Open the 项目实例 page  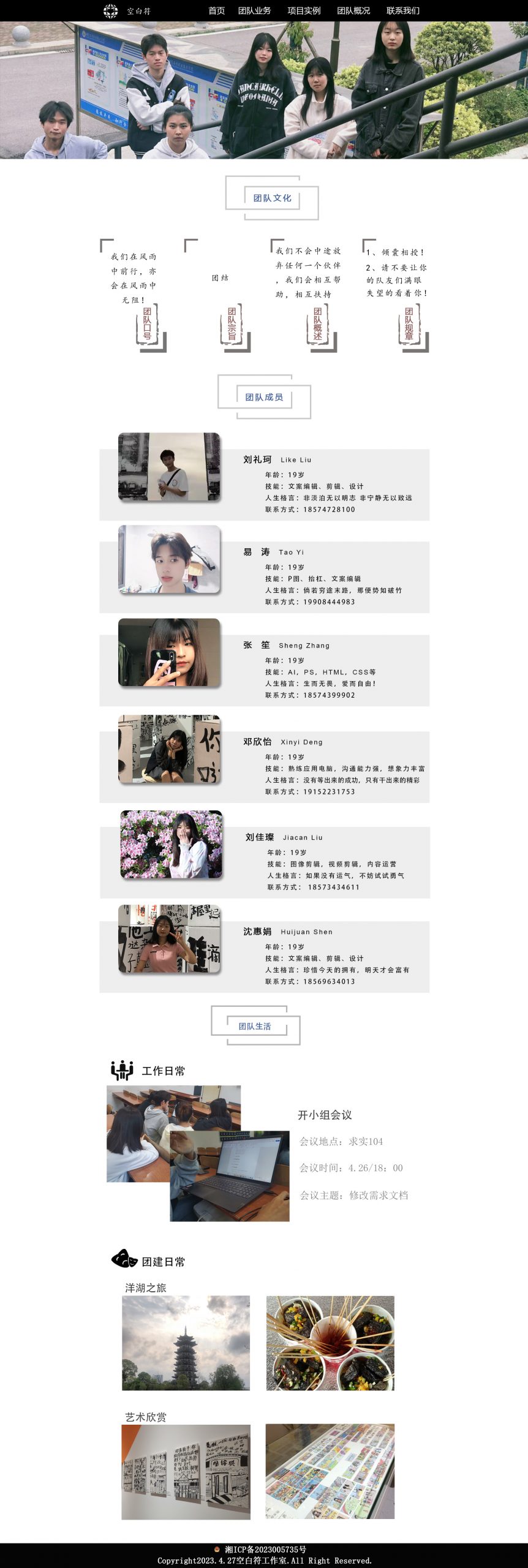304,10
